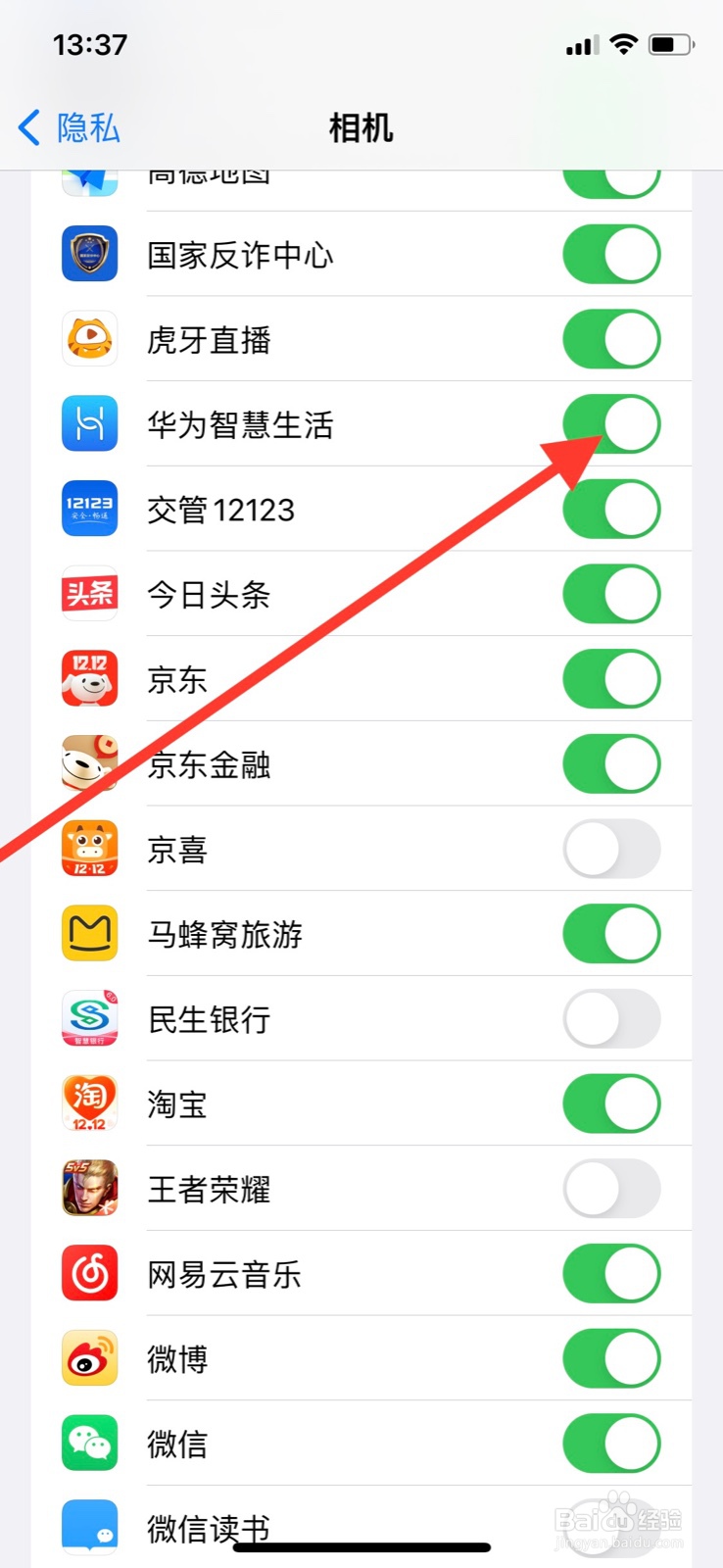Screen dimensions: 723x1568
Task: Disable camera access for 华为智慧生活
Action: [611, 423]
